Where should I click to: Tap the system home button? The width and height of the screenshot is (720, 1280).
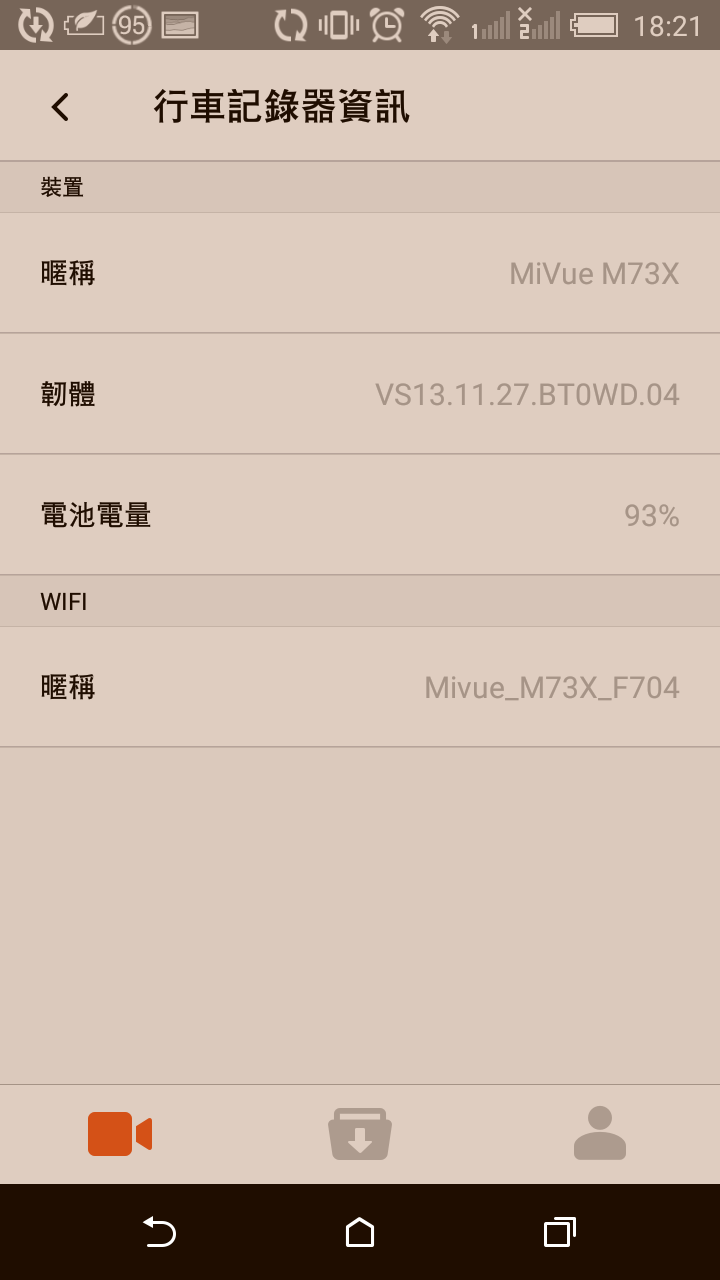pos(360,1232)
